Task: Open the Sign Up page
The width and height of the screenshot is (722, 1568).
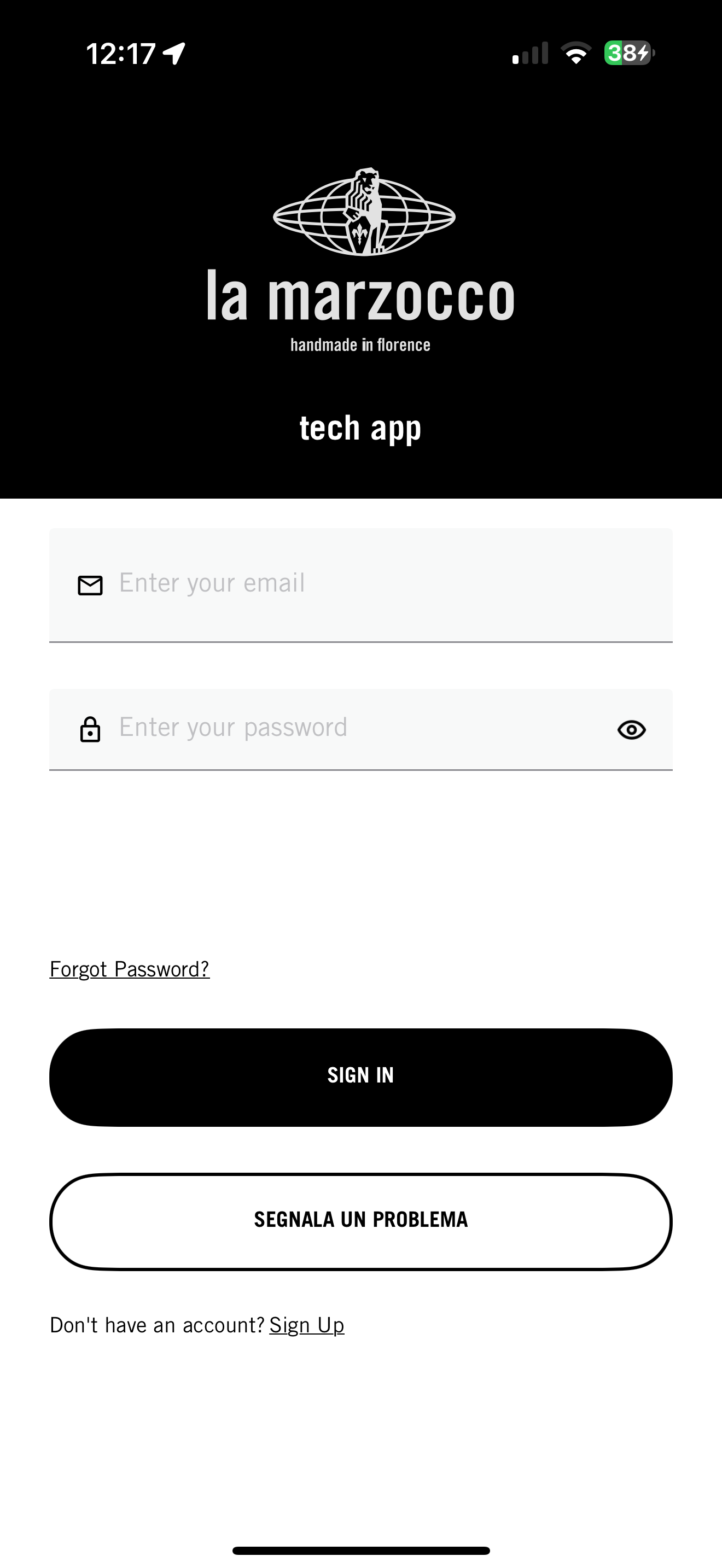Action: point(306,1324)
